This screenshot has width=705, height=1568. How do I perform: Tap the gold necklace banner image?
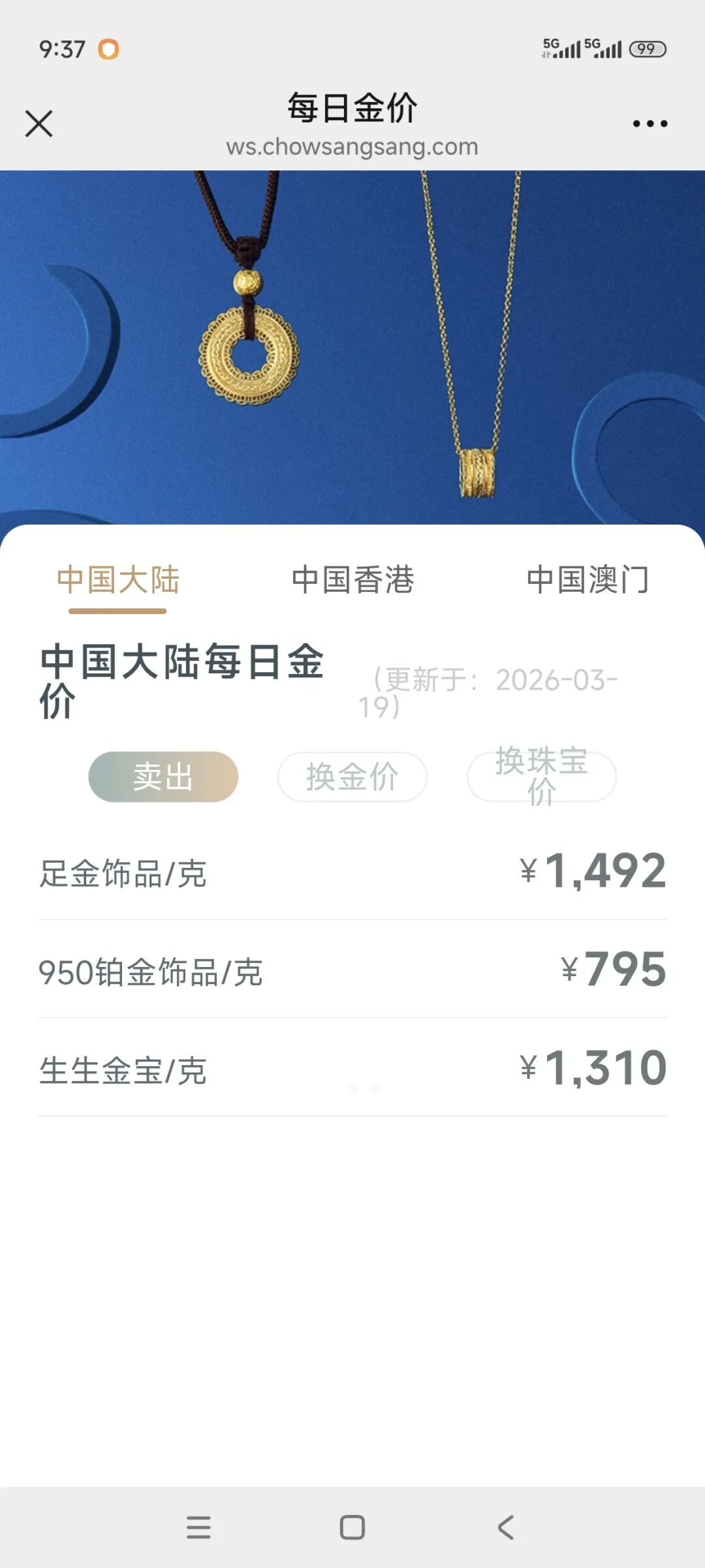352,339
